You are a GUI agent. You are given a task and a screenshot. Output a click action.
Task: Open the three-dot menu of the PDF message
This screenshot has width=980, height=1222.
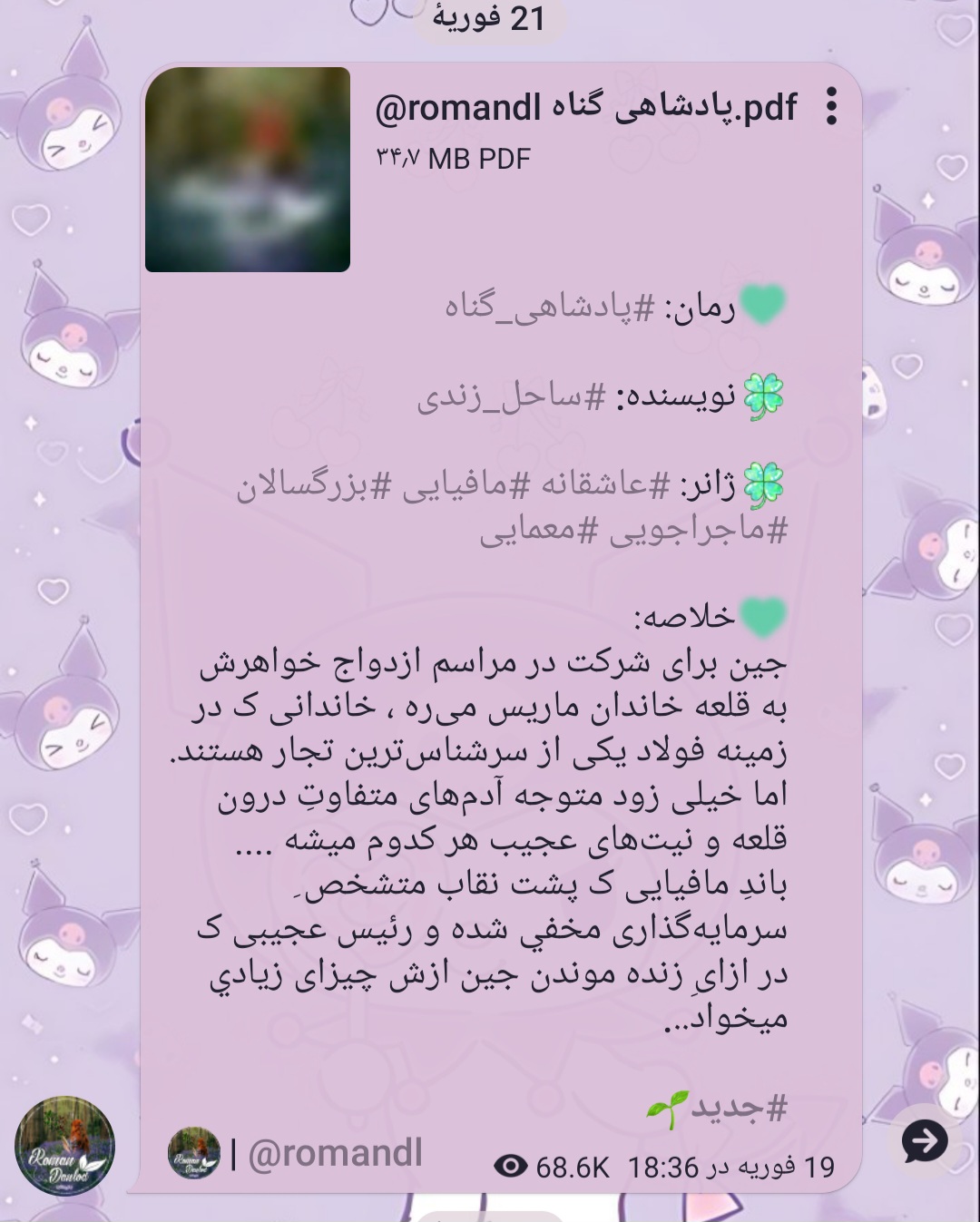830,107
